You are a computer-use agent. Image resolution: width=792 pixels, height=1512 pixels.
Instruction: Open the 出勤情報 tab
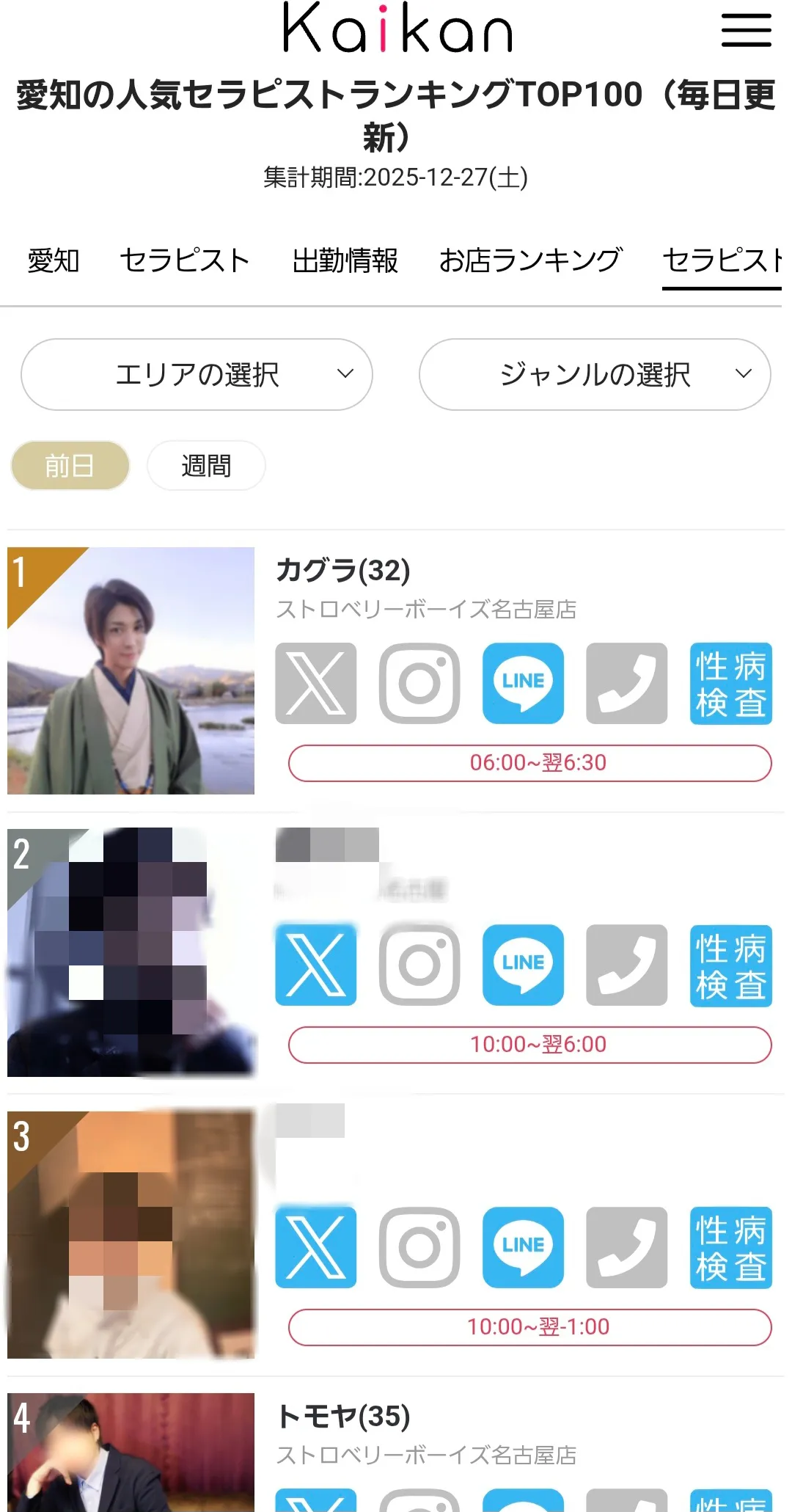[345, 260]
